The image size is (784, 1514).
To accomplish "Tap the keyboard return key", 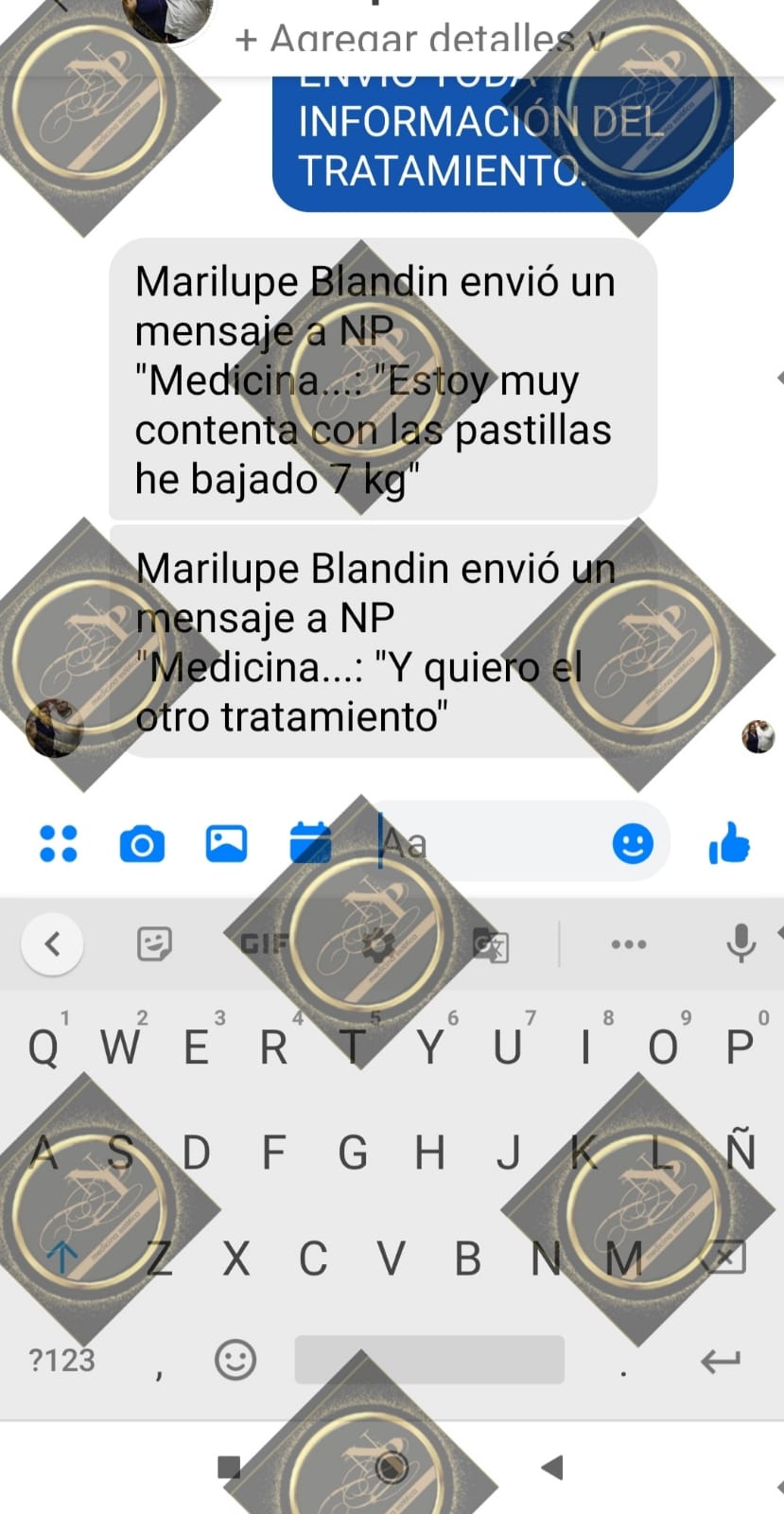I will [721, 1361].
